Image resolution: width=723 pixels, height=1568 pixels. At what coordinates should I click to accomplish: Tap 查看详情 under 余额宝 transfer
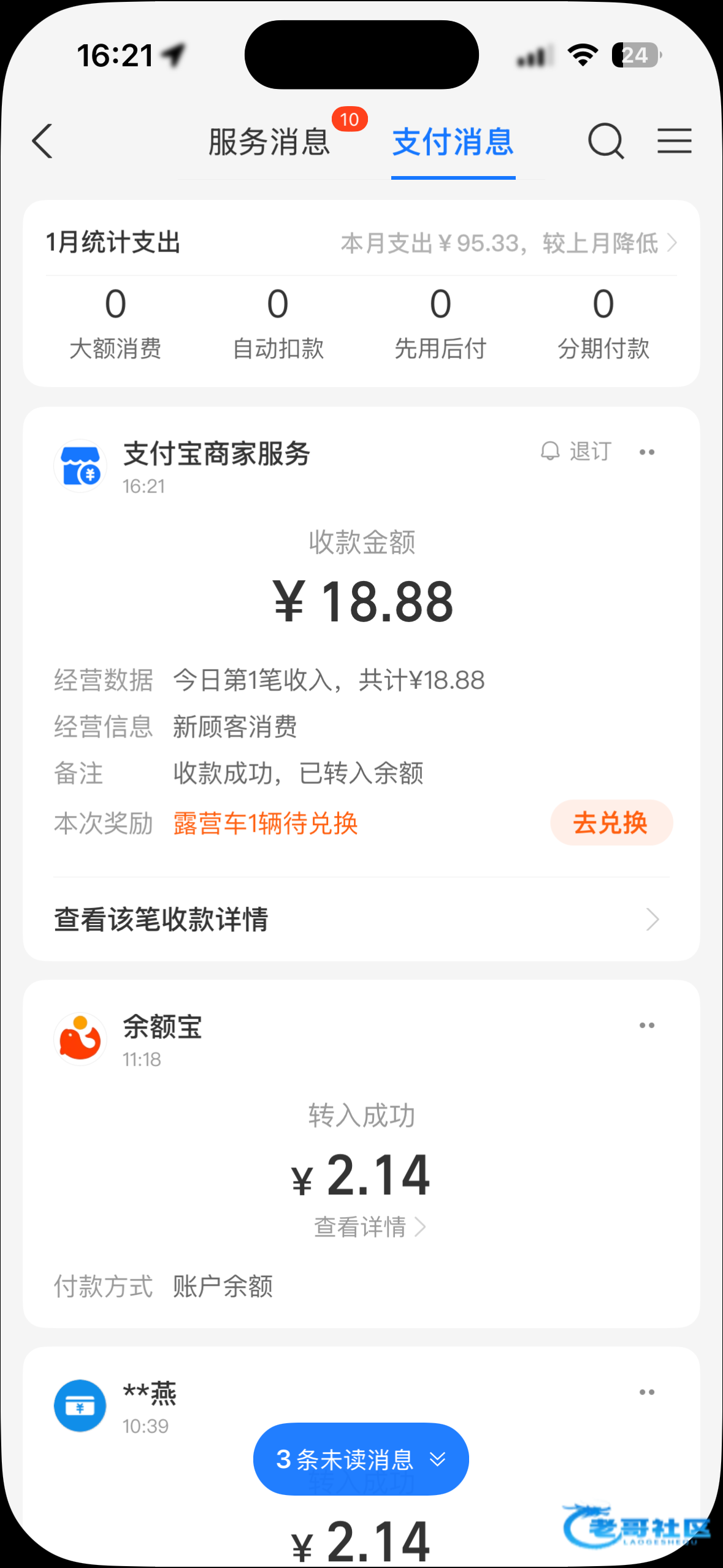[370, 1227]
